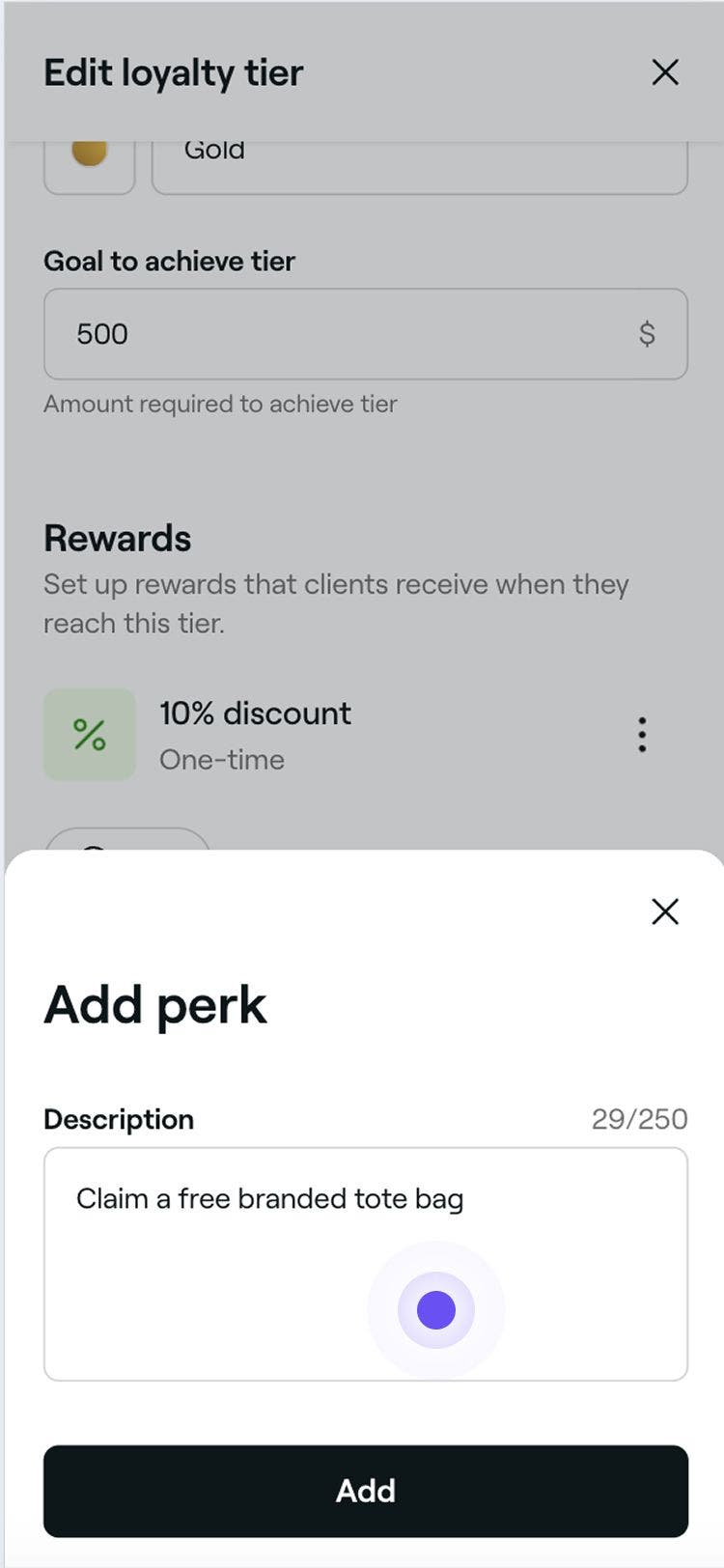Expand reward settings for One-time discount
This screenshot has height=1568, width=724.
641,734
